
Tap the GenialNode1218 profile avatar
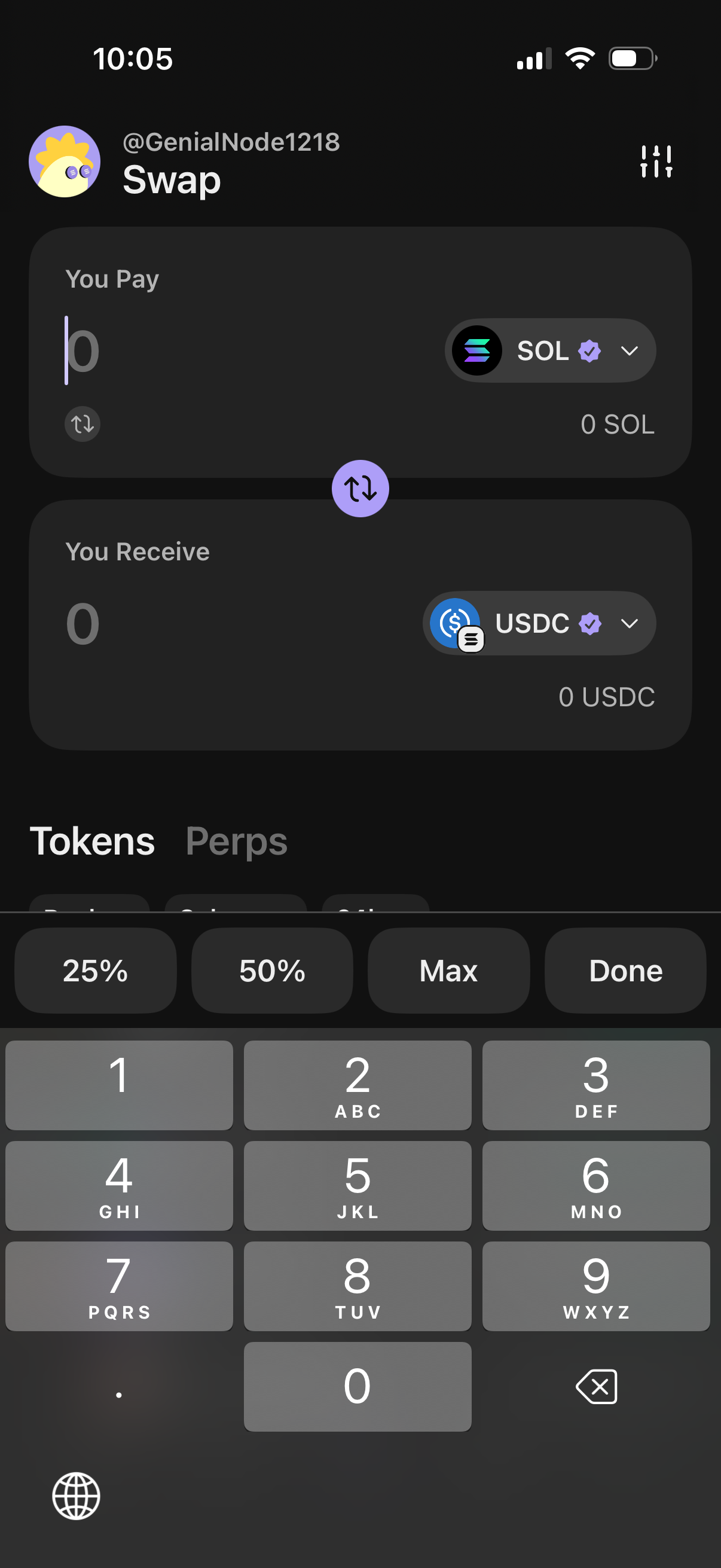tap(65, 161)
